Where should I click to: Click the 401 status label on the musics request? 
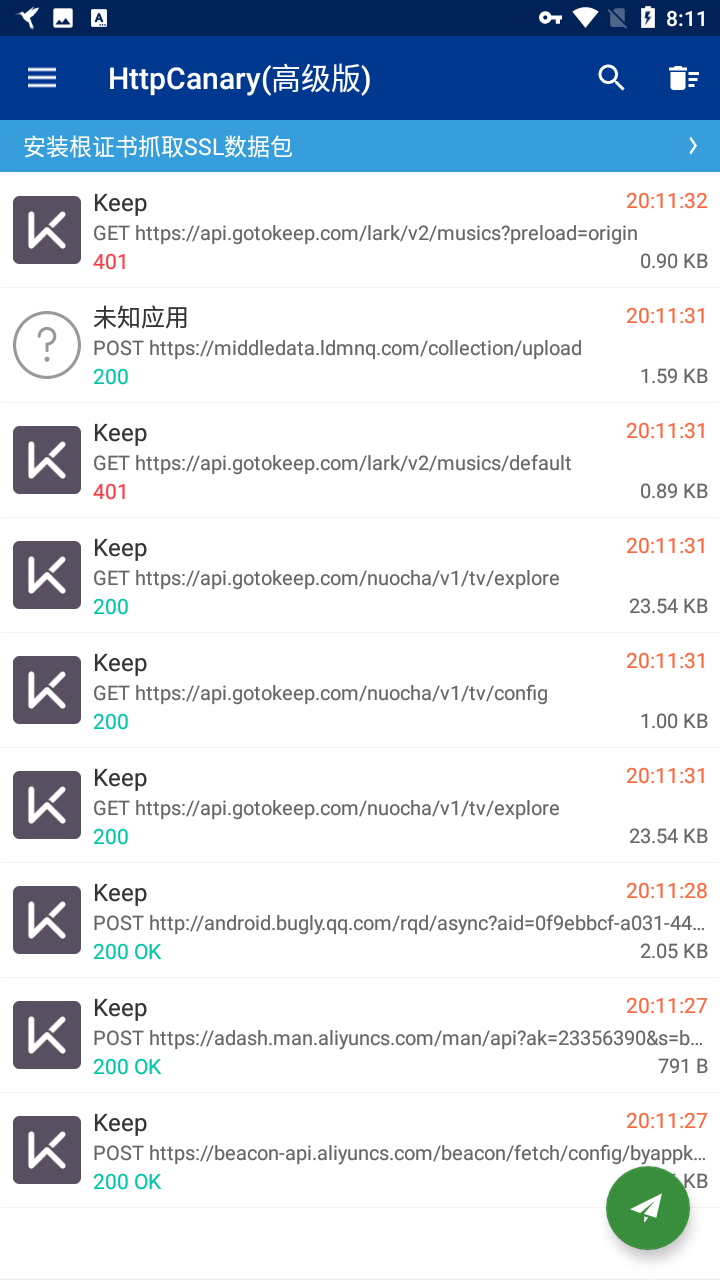click(x=110, y=261)
